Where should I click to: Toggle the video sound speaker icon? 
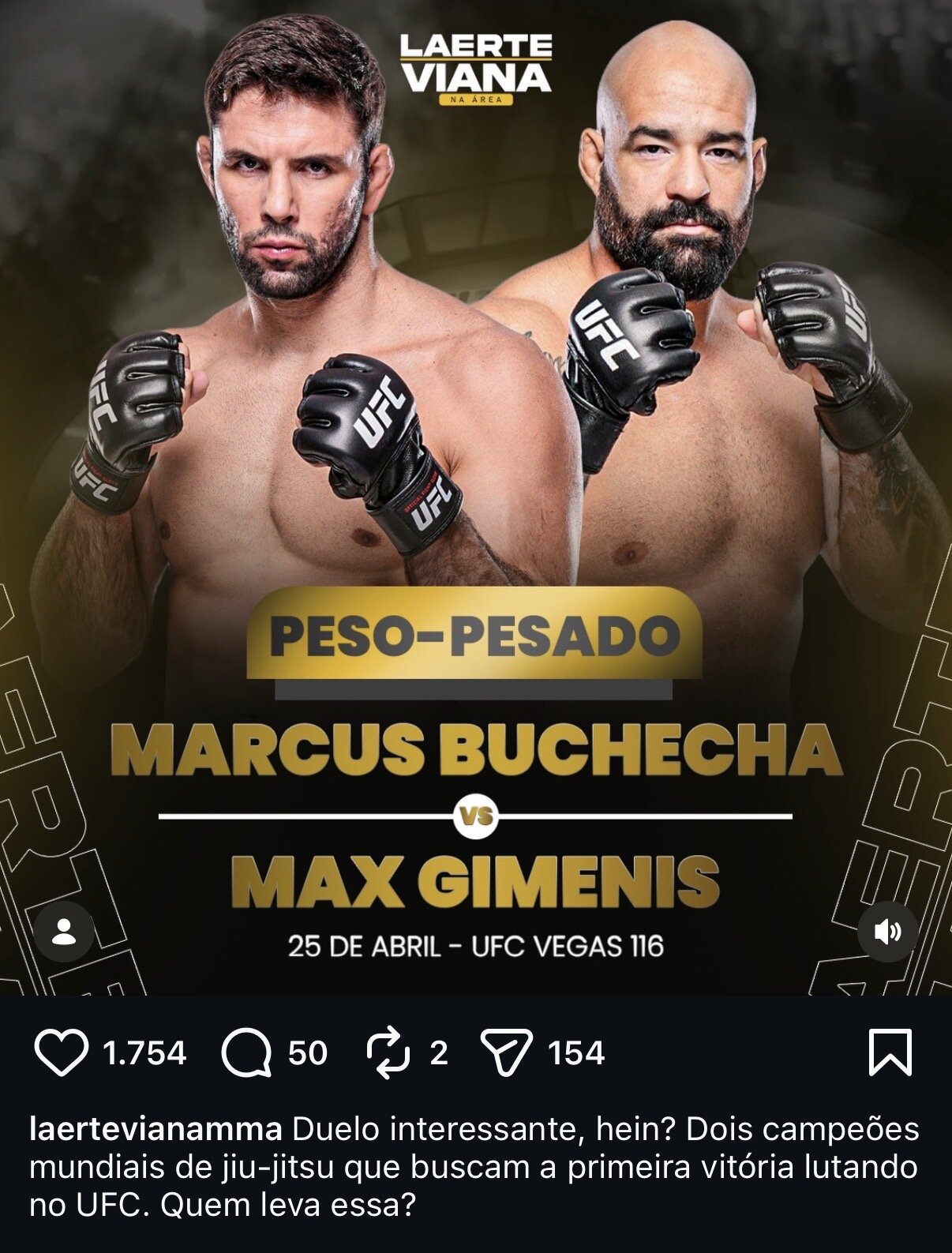[x=887, y=932]
